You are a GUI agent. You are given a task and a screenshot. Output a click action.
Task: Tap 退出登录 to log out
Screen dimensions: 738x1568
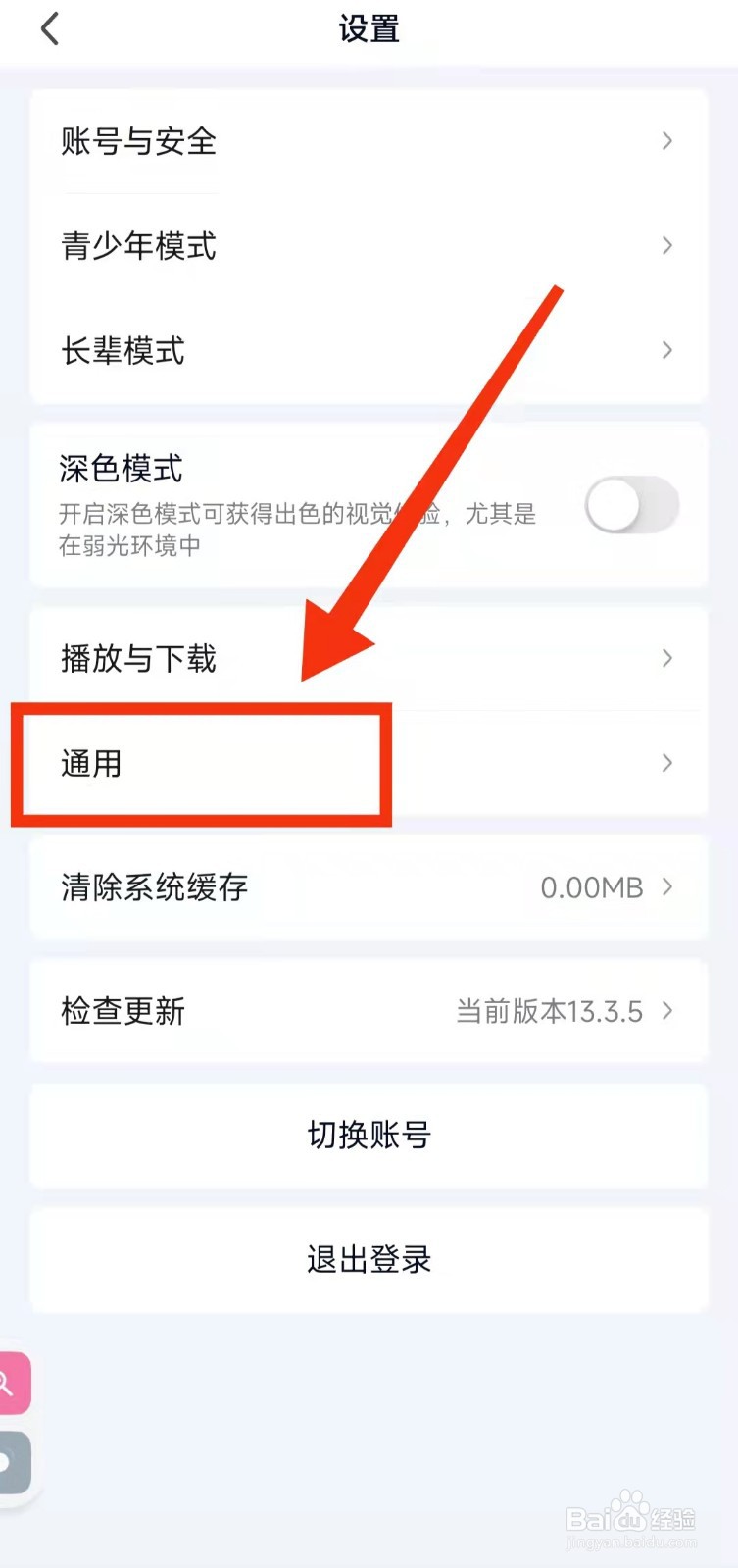[x=369, y=1260]
